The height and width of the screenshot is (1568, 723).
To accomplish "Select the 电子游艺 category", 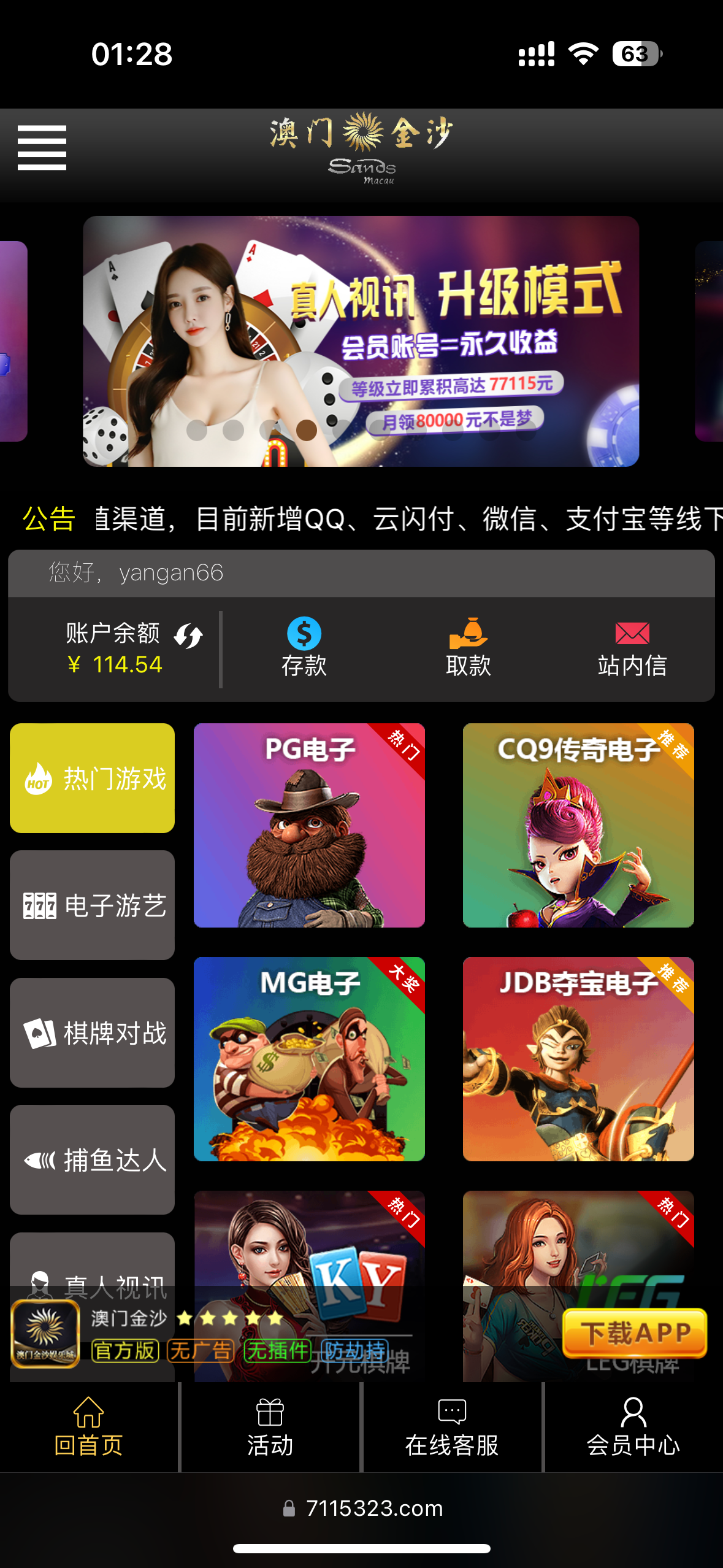I will pyautogui.click(x=92, y=905).
